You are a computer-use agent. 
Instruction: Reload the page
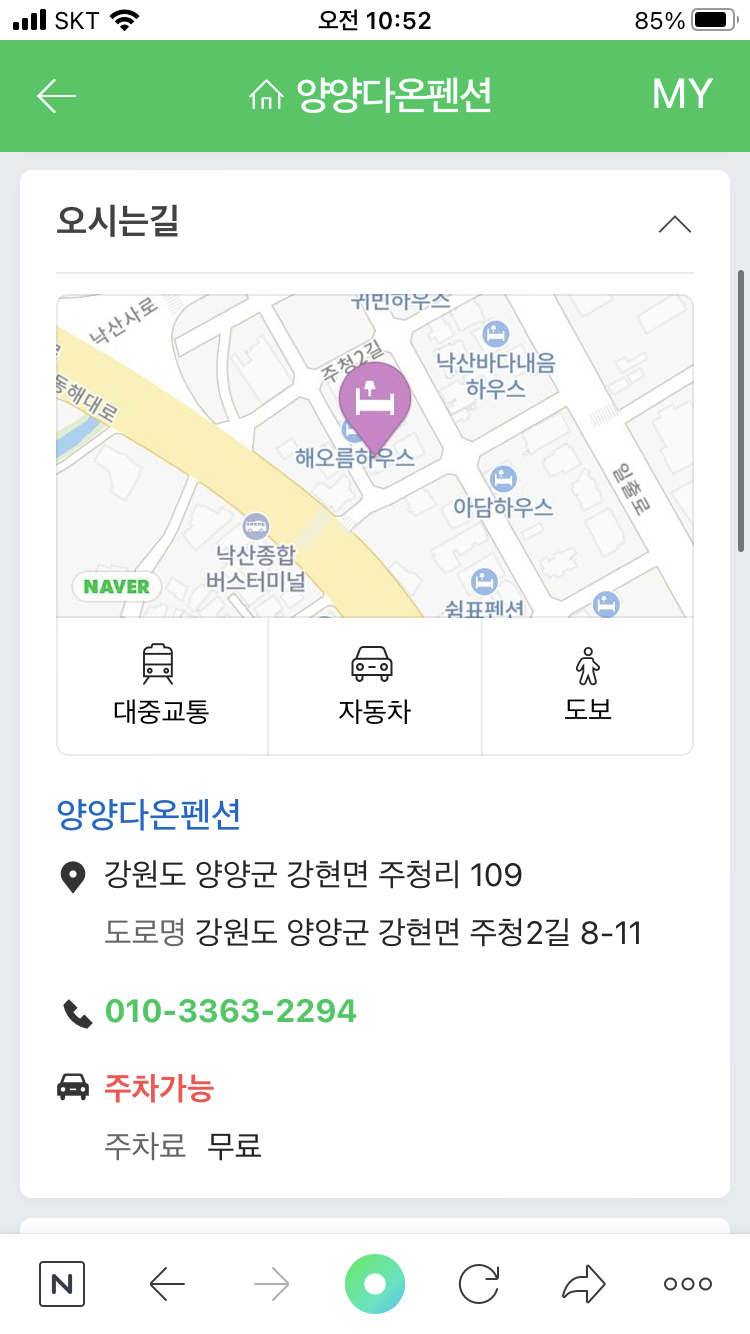[x=480, y=1284]
